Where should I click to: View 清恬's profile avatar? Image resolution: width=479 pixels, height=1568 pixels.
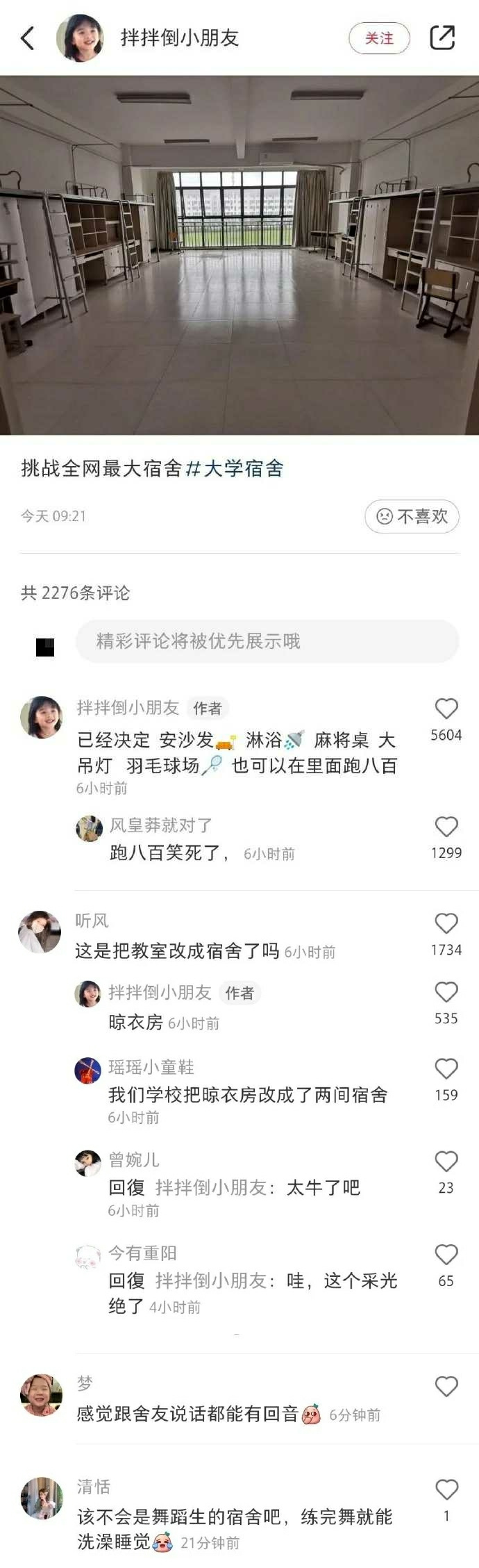[x=42, y=1499]
